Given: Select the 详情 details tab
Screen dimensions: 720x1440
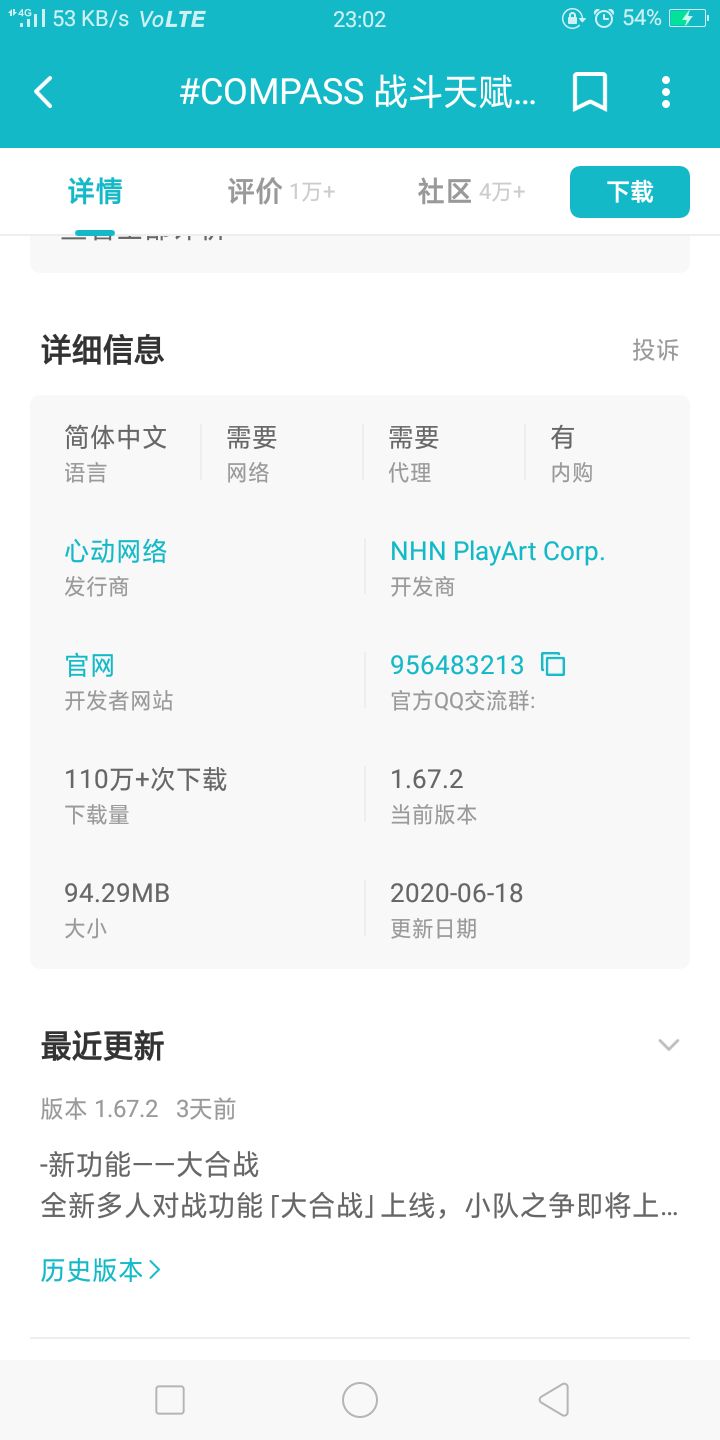Looking at the screenshot, I should point(95,191).
